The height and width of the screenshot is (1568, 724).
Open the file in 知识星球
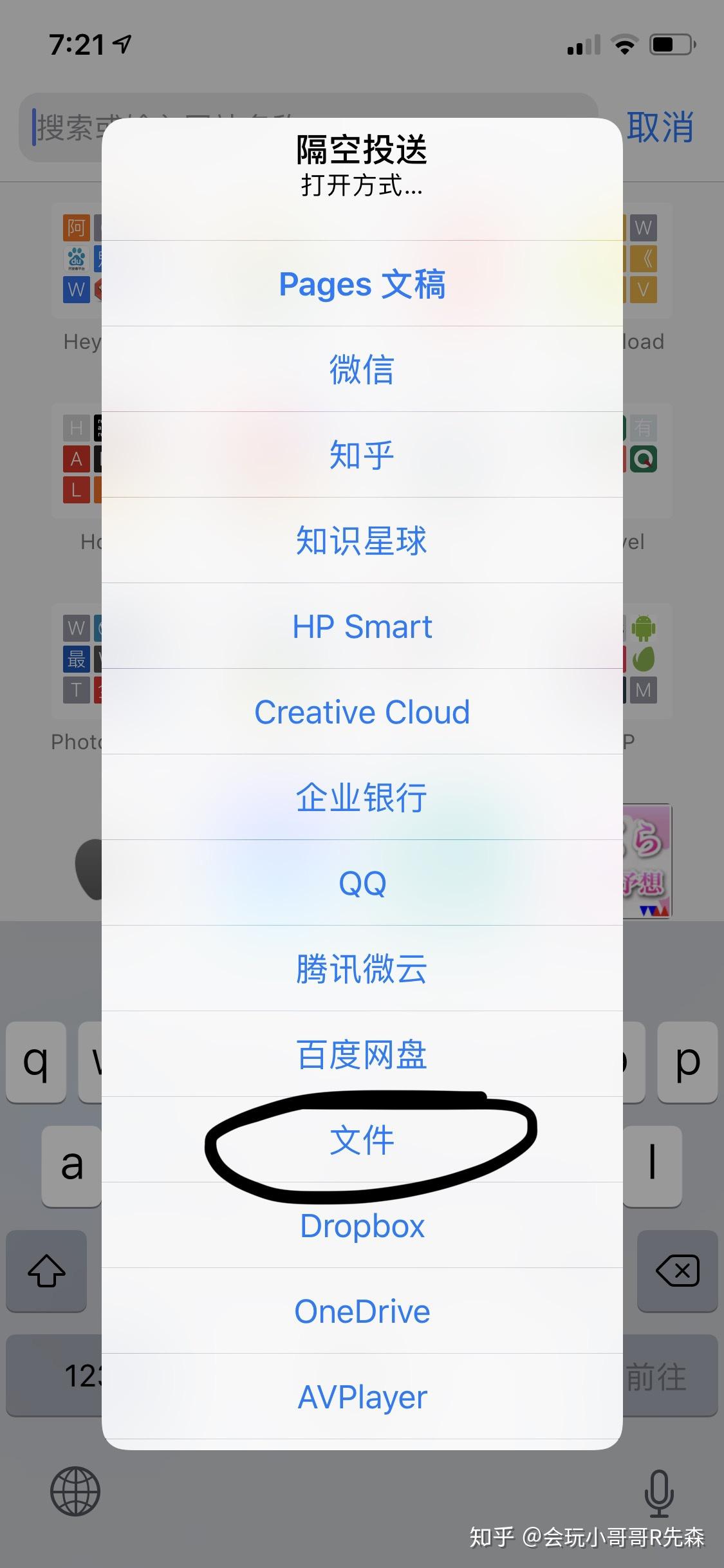pos(362,541)
